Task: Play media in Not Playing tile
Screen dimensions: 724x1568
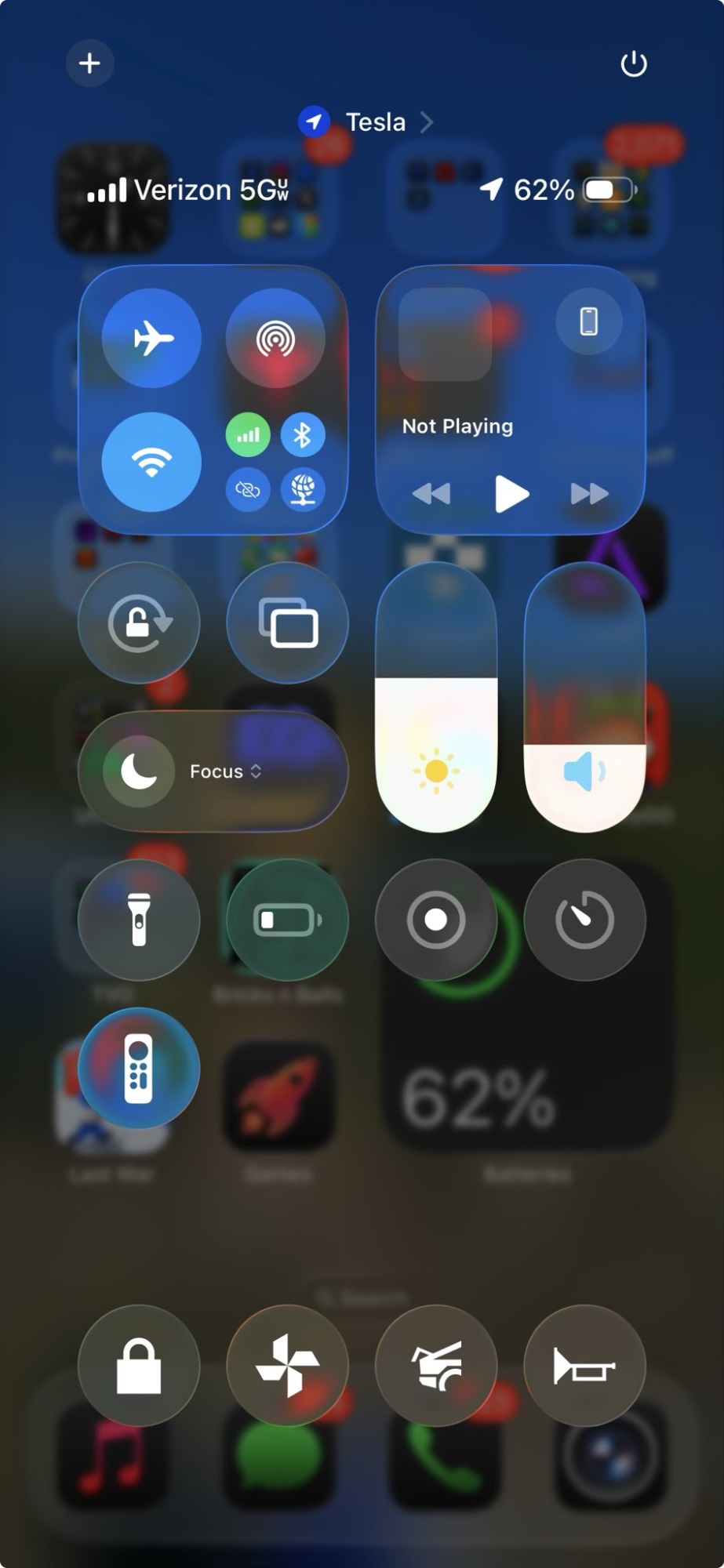Action: [511, 494]
